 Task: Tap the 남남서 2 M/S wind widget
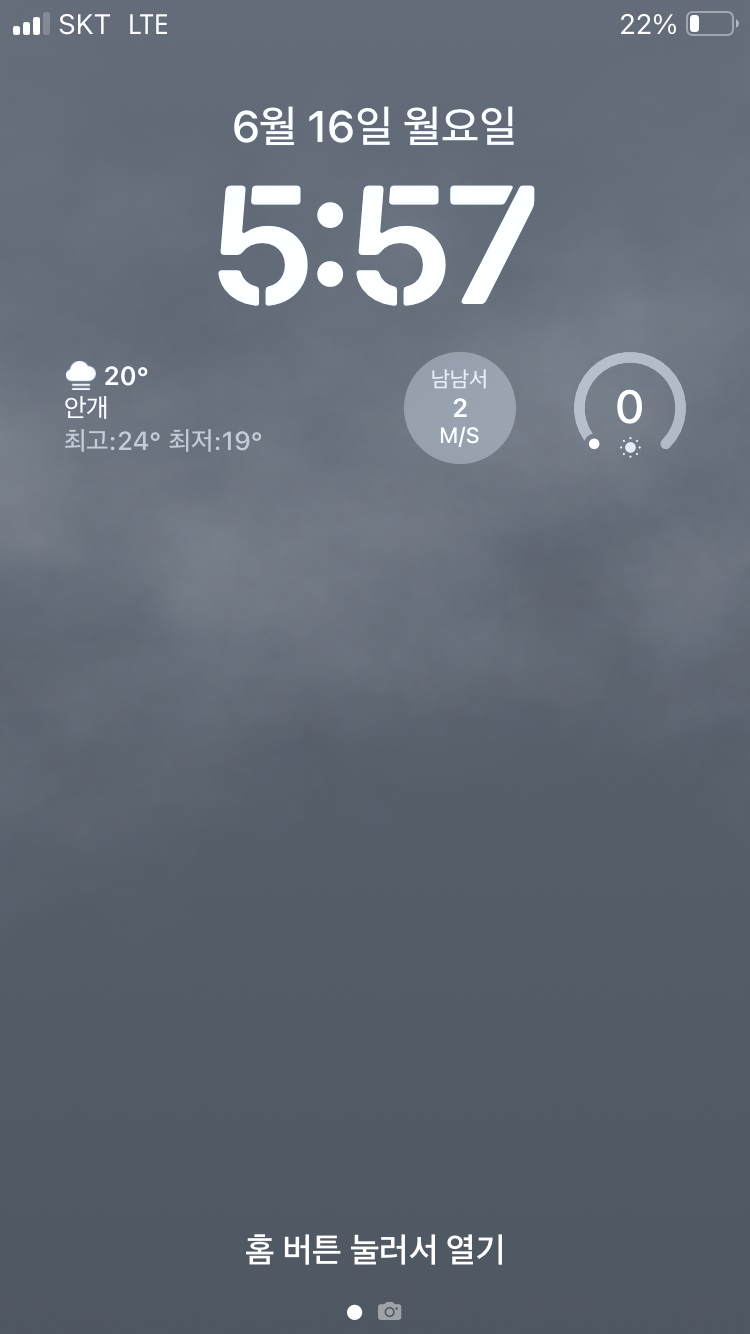point(460,408)
